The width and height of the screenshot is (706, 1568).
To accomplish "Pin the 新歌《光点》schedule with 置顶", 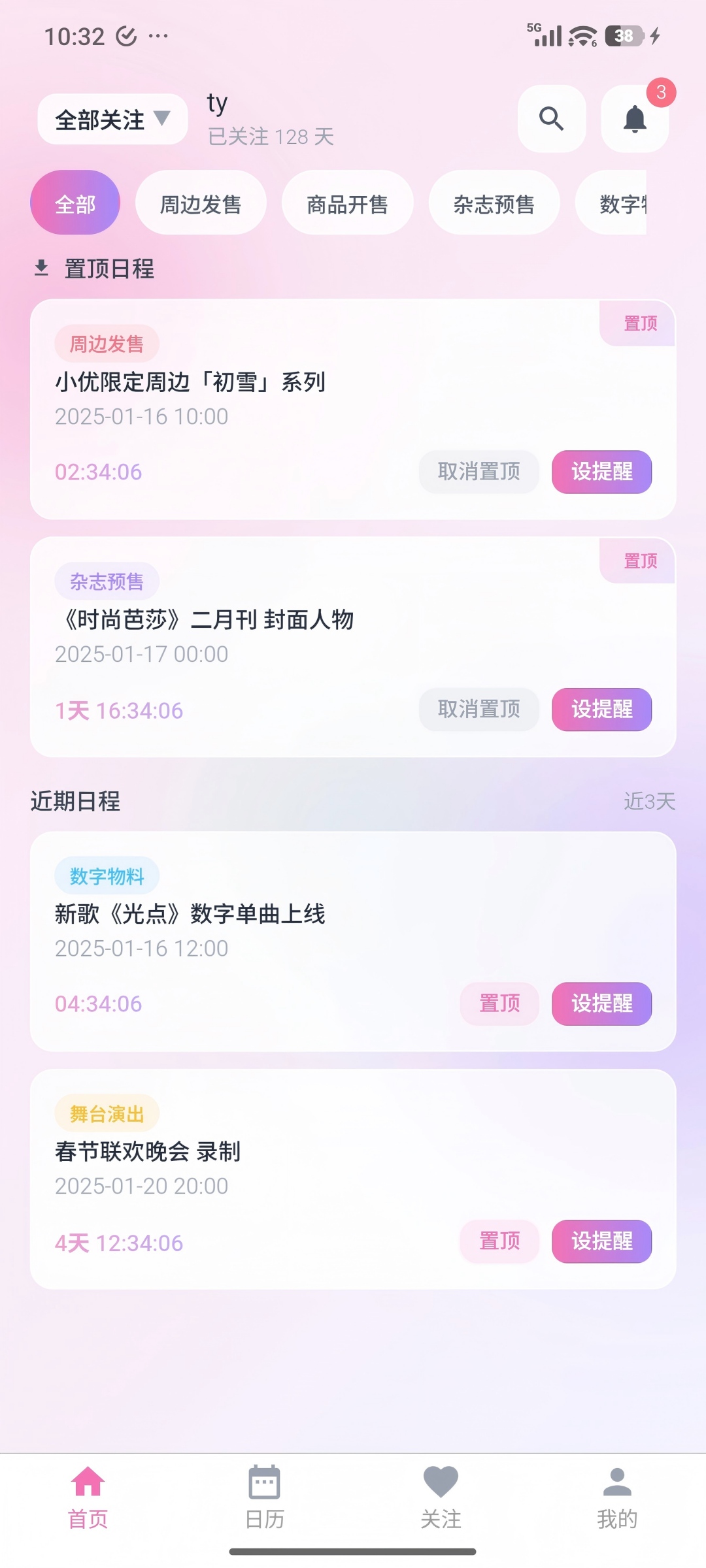I will 499,1004.
